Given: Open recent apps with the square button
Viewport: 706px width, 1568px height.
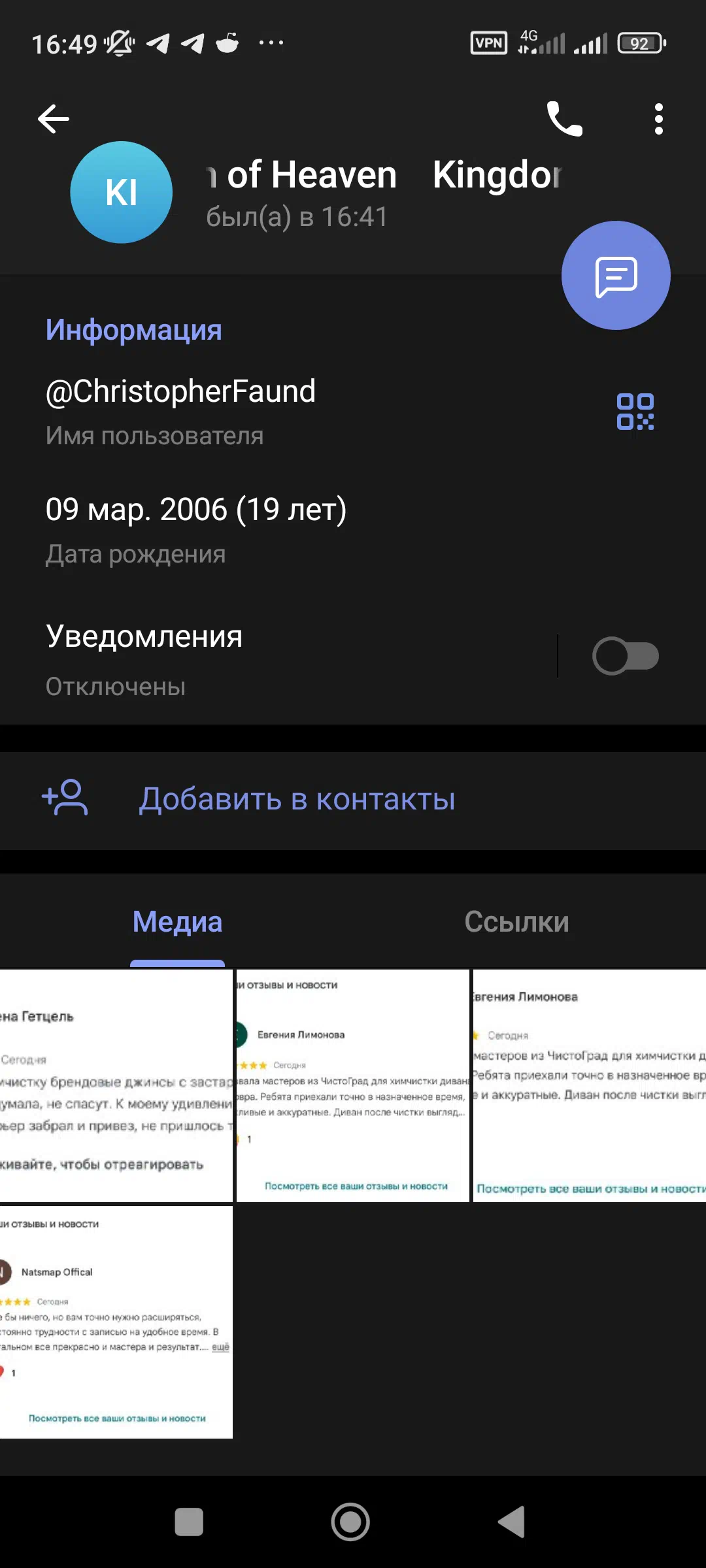Looking at the screenshot, I should pos(189,1522).
